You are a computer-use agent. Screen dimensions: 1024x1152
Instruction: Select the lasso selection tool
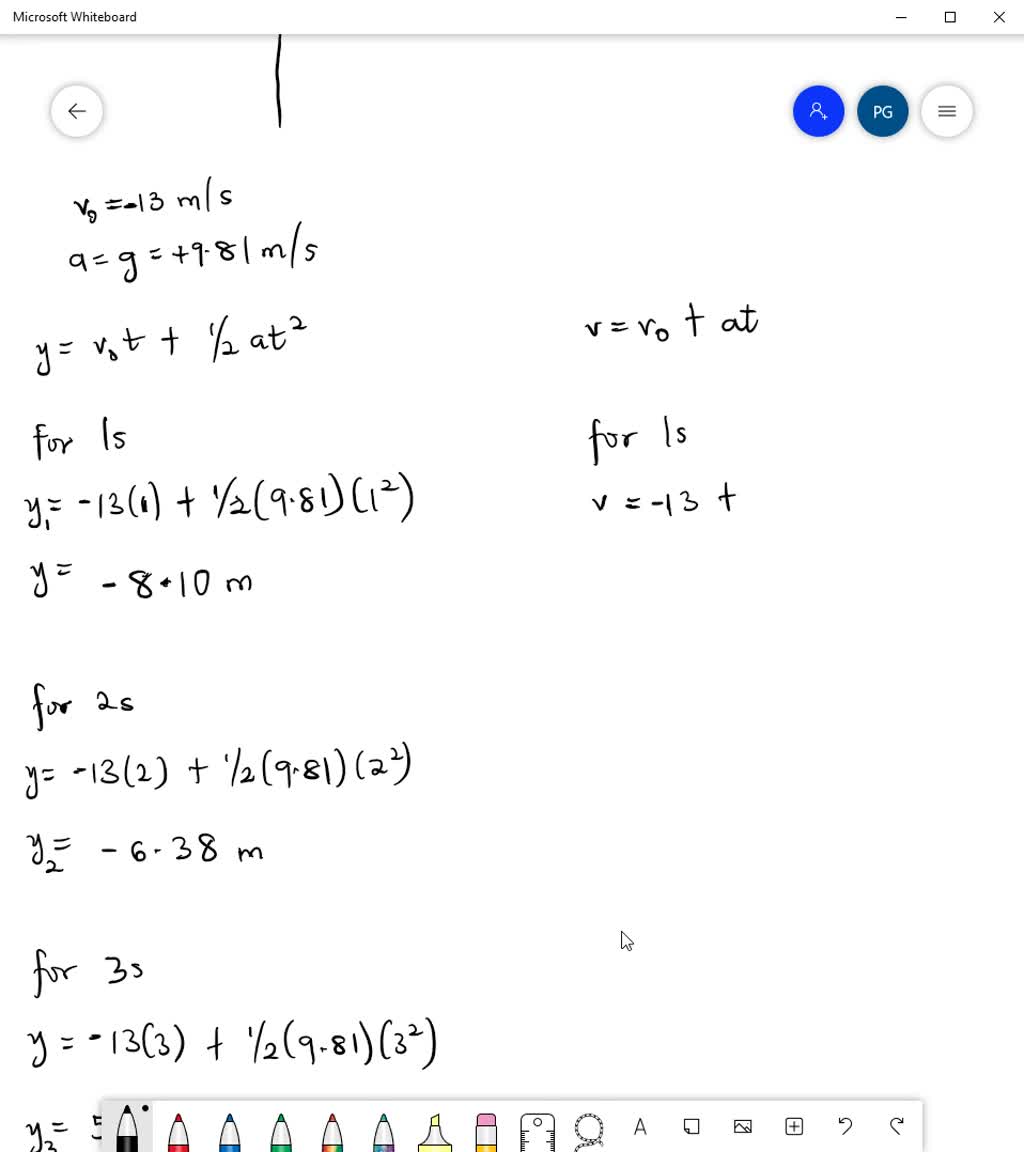coord(588,1128)
